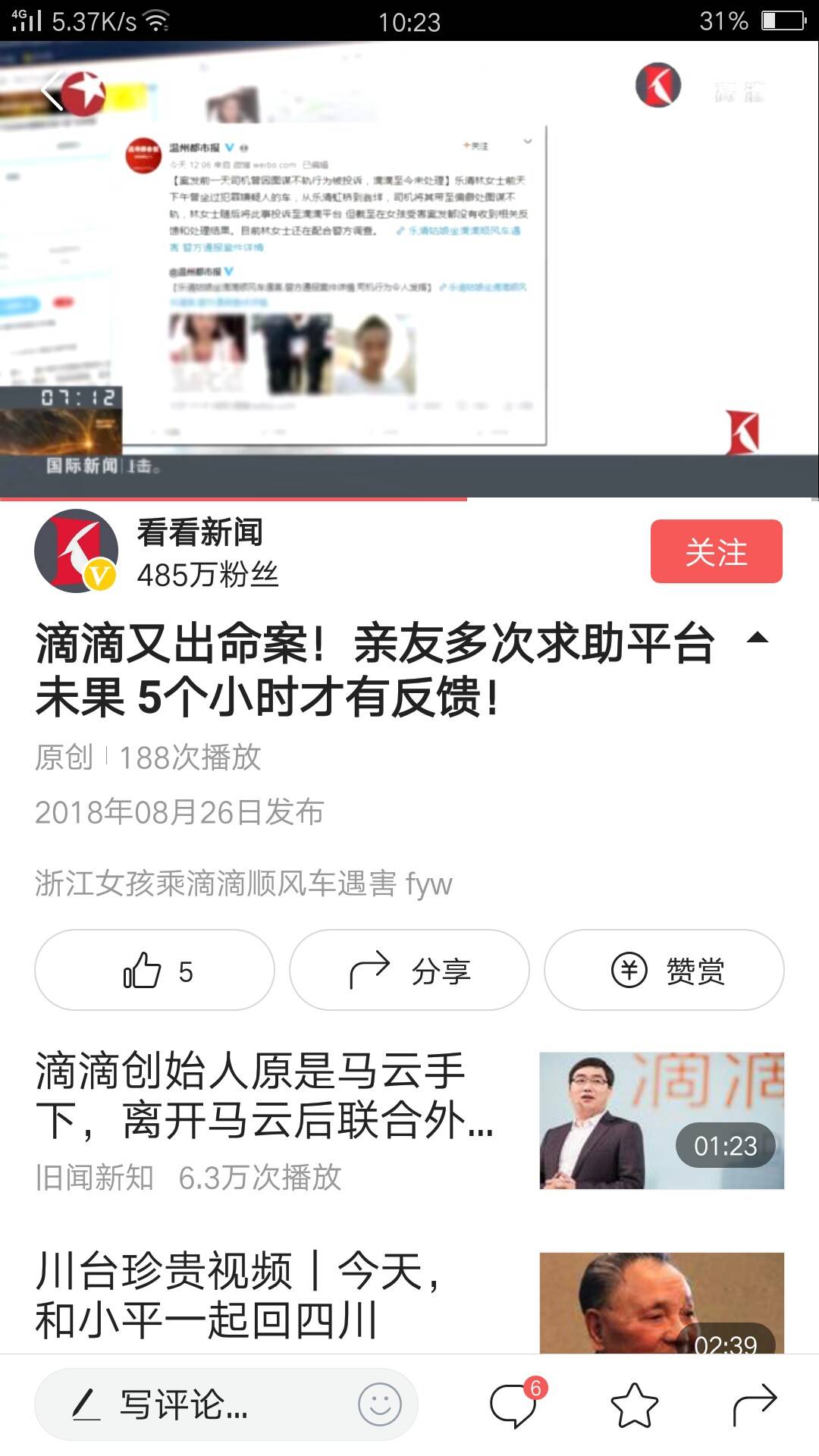
Task: Reward the creator via 赞赏
Action: 664,970
